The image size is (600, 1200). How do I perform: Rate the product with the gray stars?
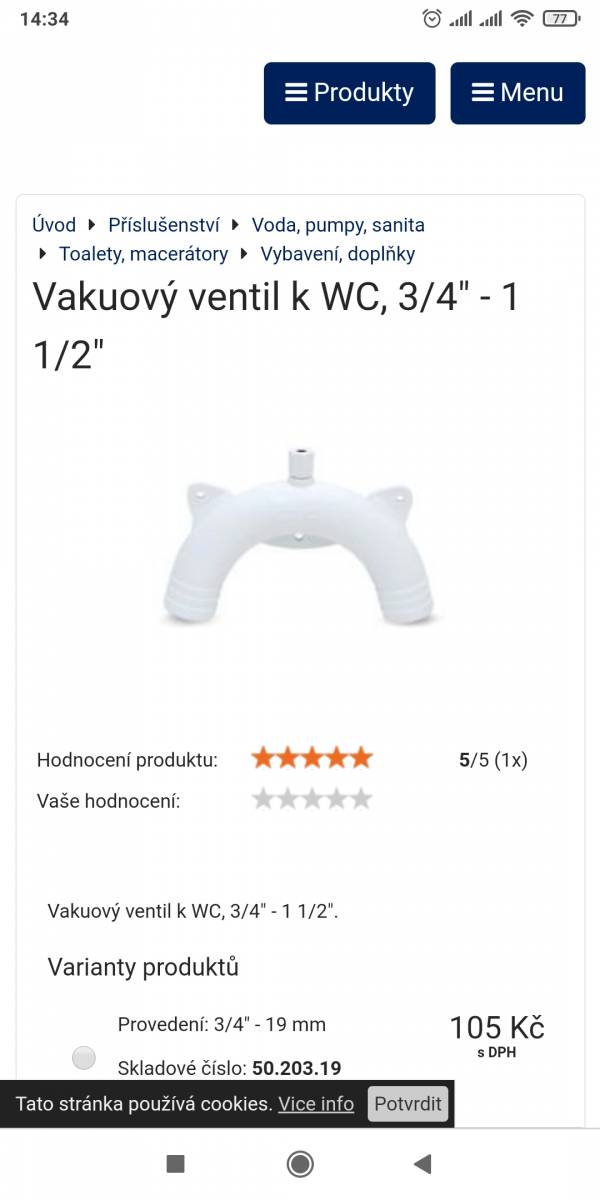311,799
